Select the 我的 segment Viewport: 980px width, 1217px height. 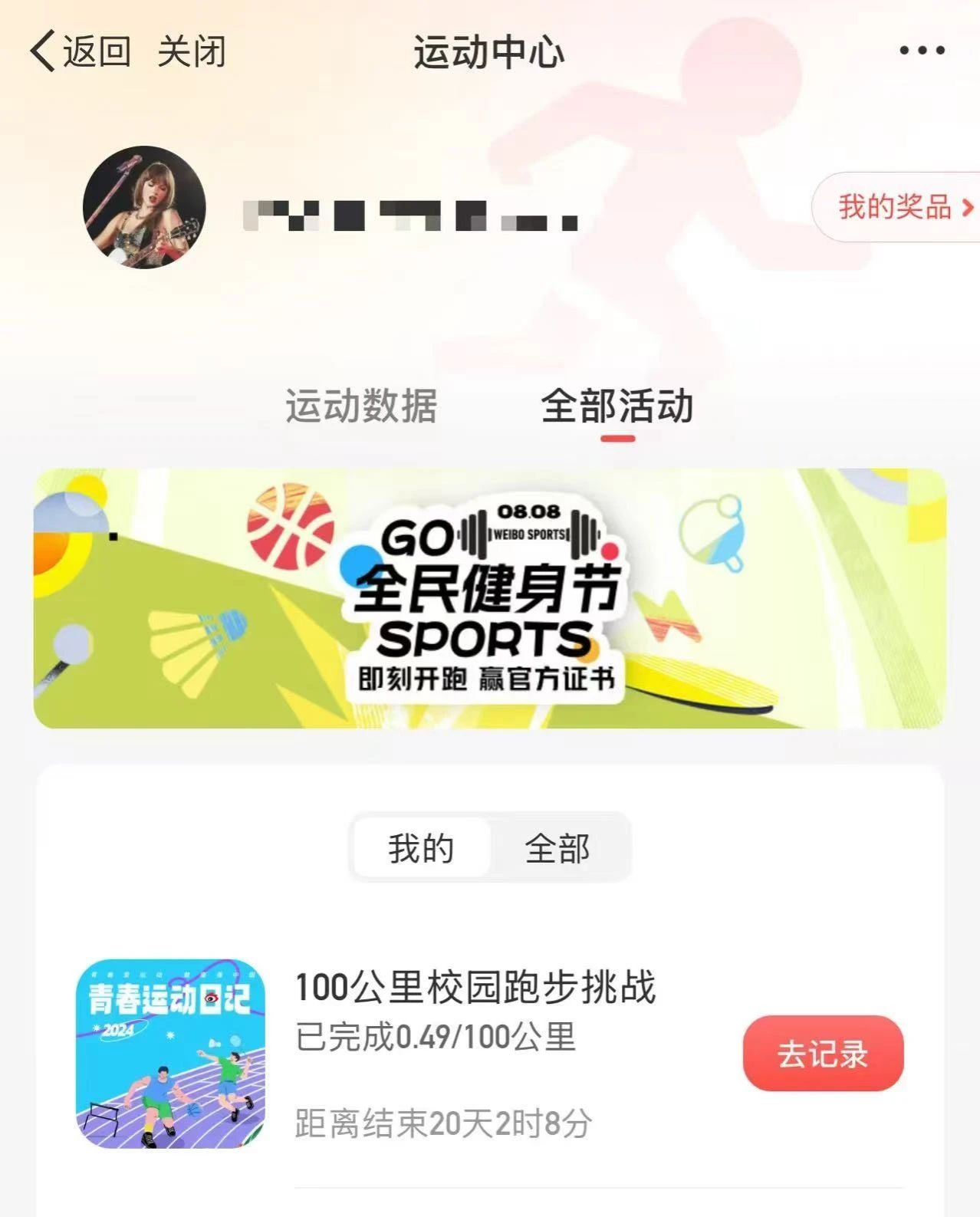(x=421, y=848)
